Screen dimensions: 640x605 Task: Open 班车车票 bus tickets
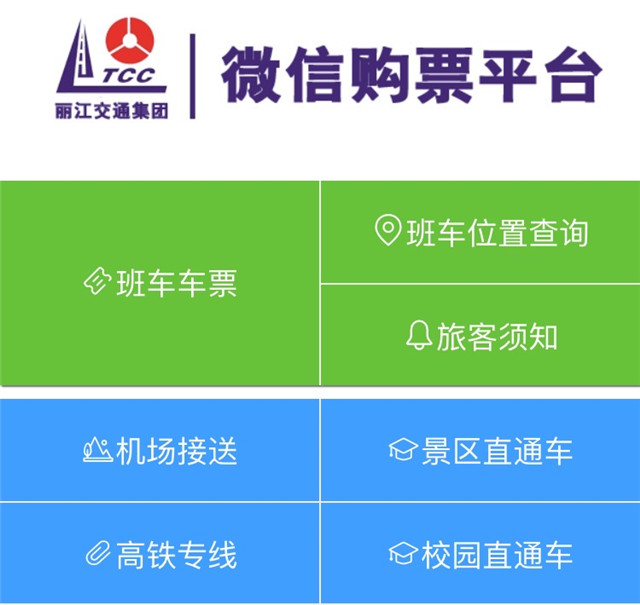click(x=160, y=283)
